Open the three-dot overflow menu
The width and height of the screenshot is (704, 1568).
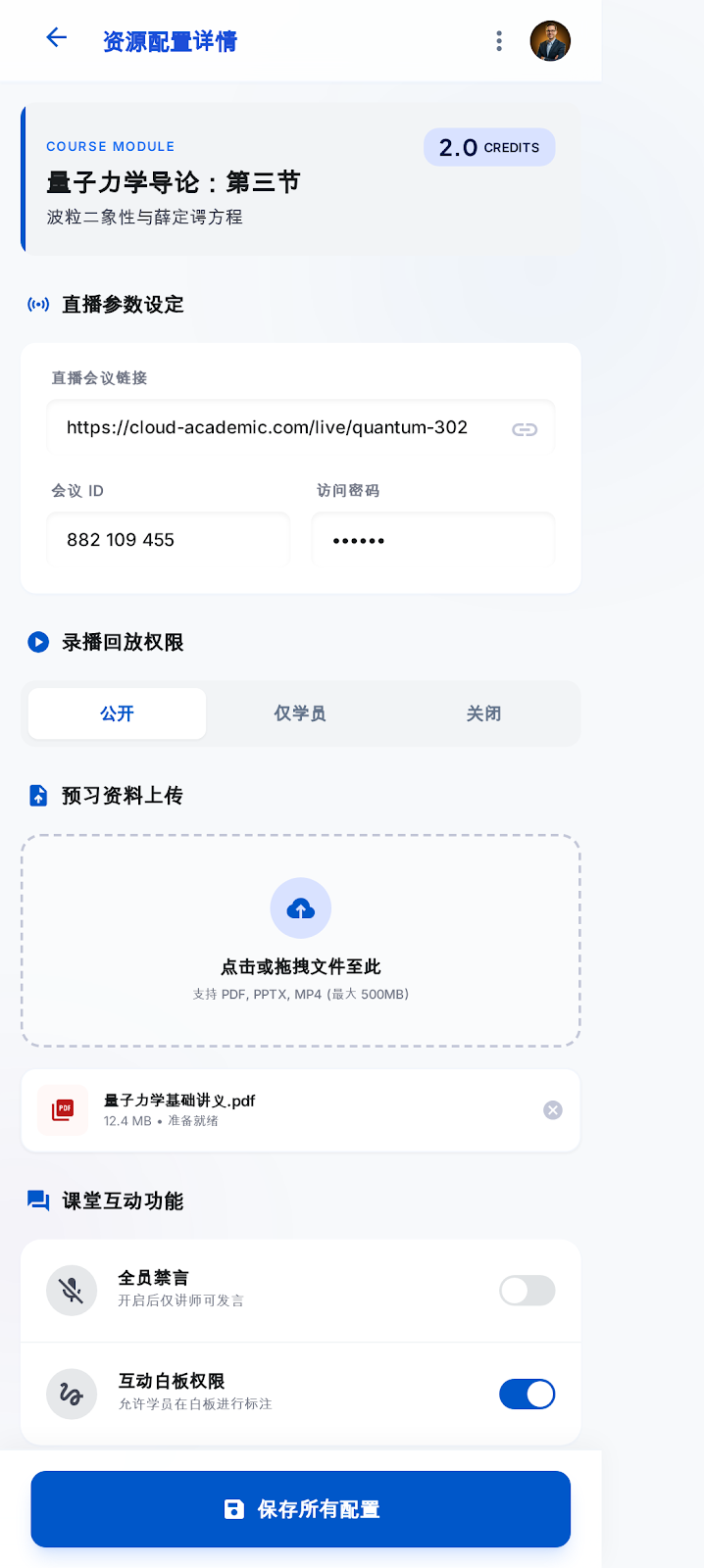(x=499, y=41)
